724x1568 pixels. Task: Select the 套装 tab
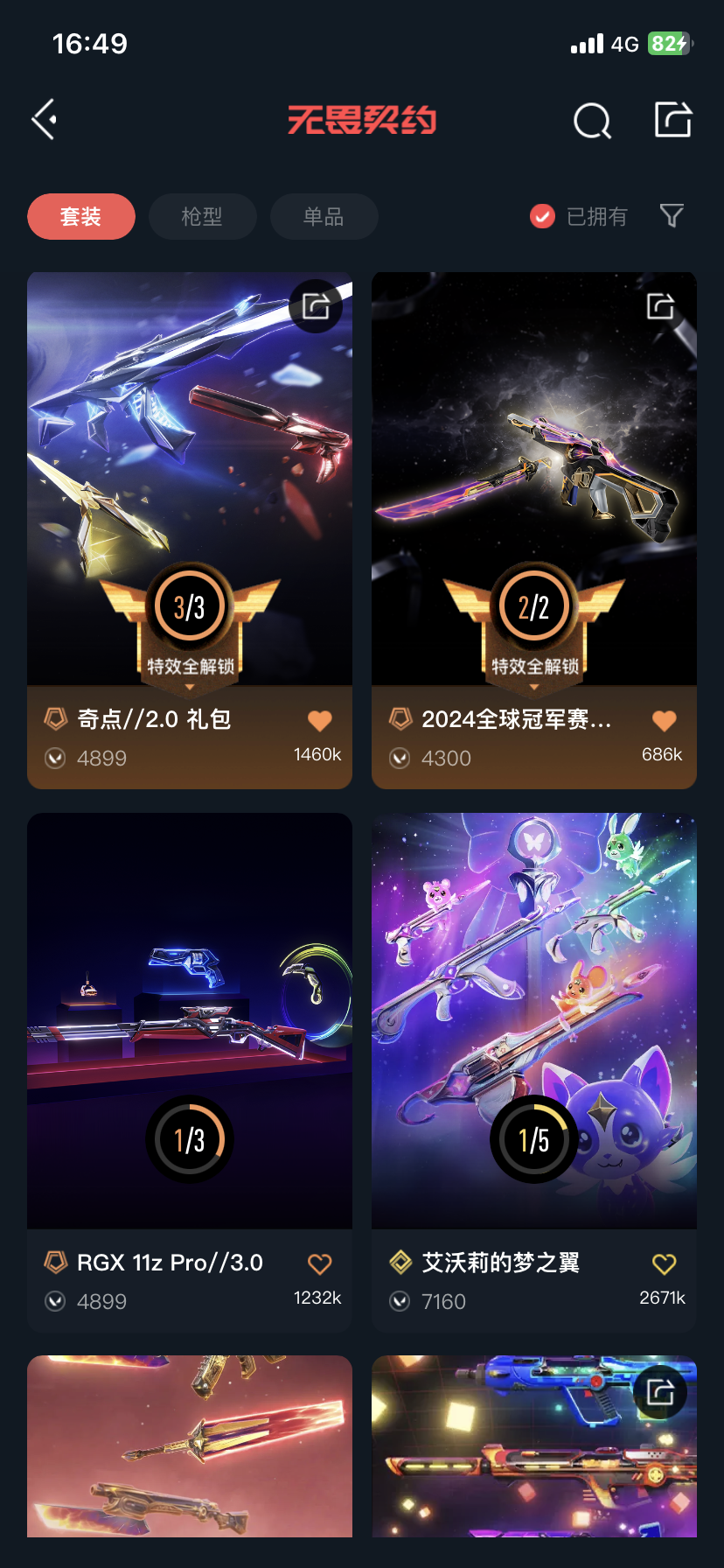pyautogui.click(x=81, y=216)
